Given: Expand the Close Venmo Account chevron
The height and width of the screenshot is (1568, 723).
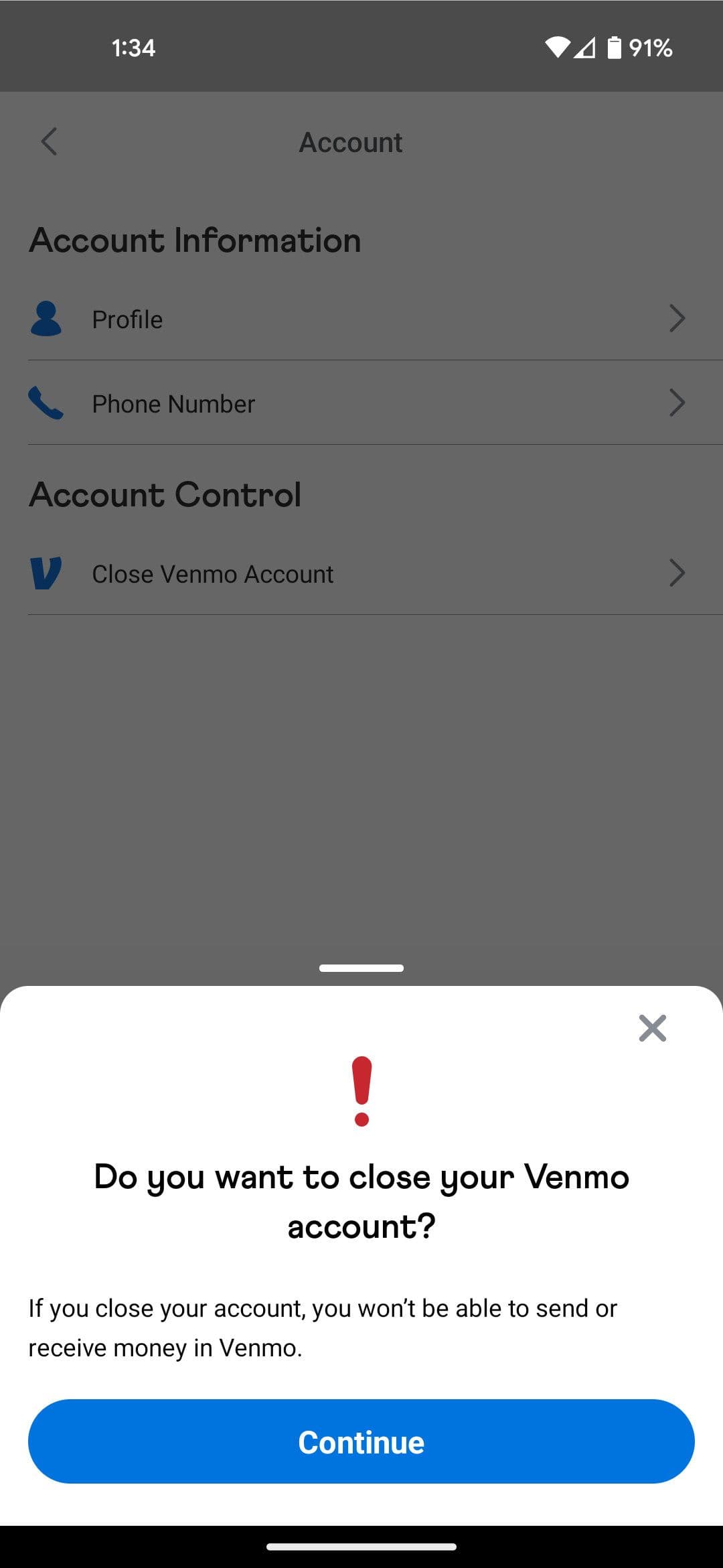Looking at the screenshot, I should 677,573.
